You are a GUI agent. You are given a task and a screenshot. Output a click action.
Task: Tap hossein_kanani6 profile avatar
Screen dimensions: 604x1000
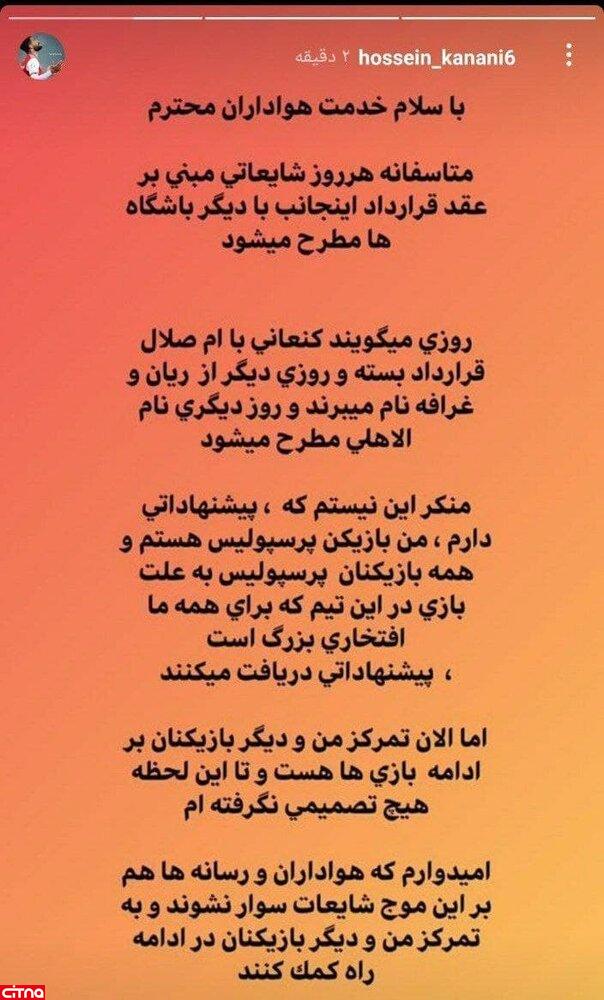pos(42,57)
